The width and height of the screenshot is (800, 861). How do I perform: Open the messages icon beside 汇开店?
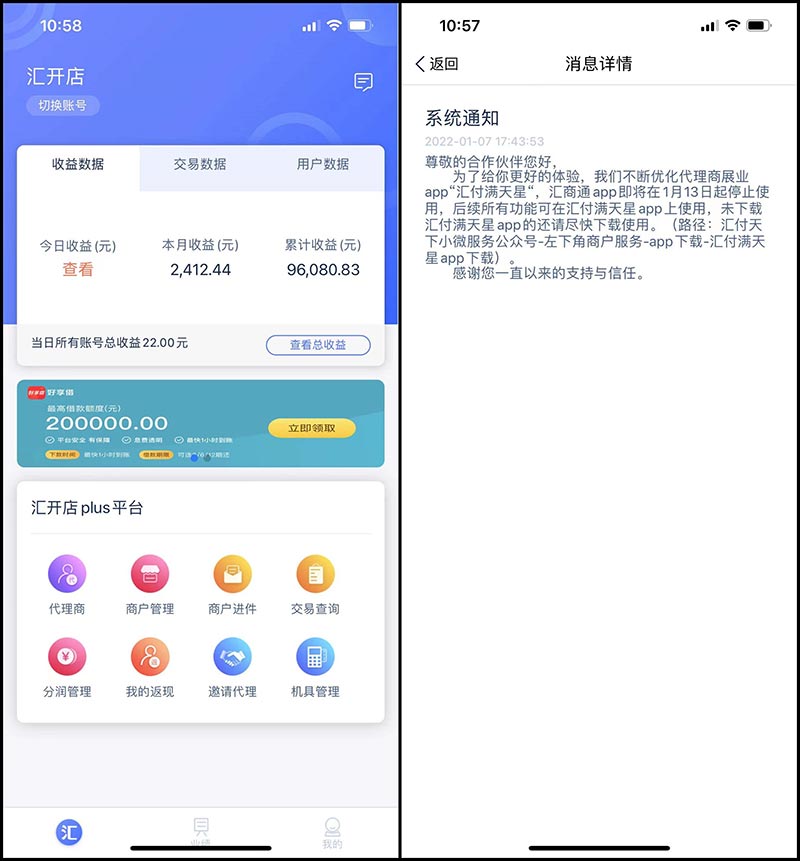[364, 83]
